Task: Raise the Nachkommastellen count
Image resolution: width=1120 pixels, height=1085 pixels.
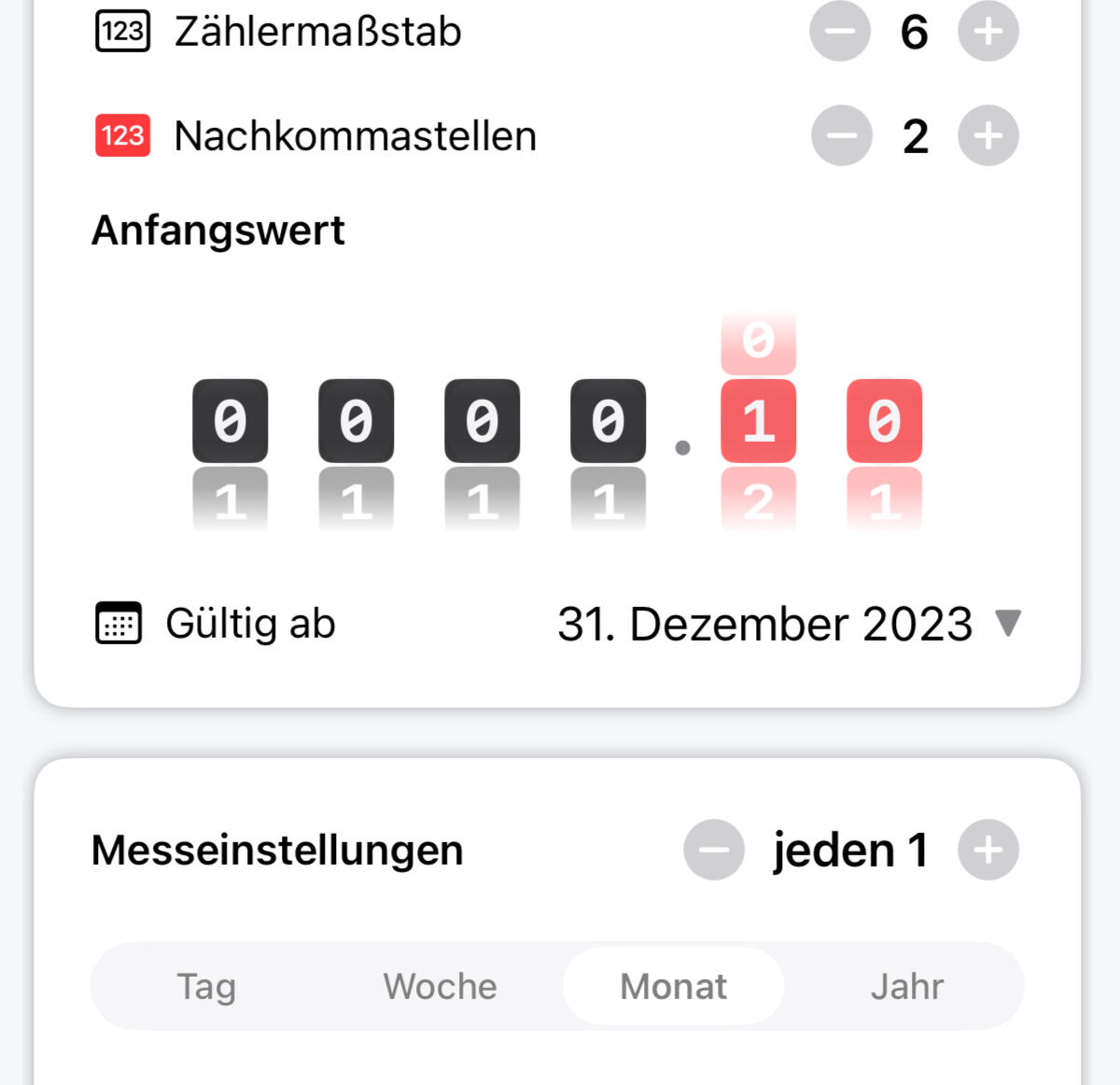Action: click(988, 136)
